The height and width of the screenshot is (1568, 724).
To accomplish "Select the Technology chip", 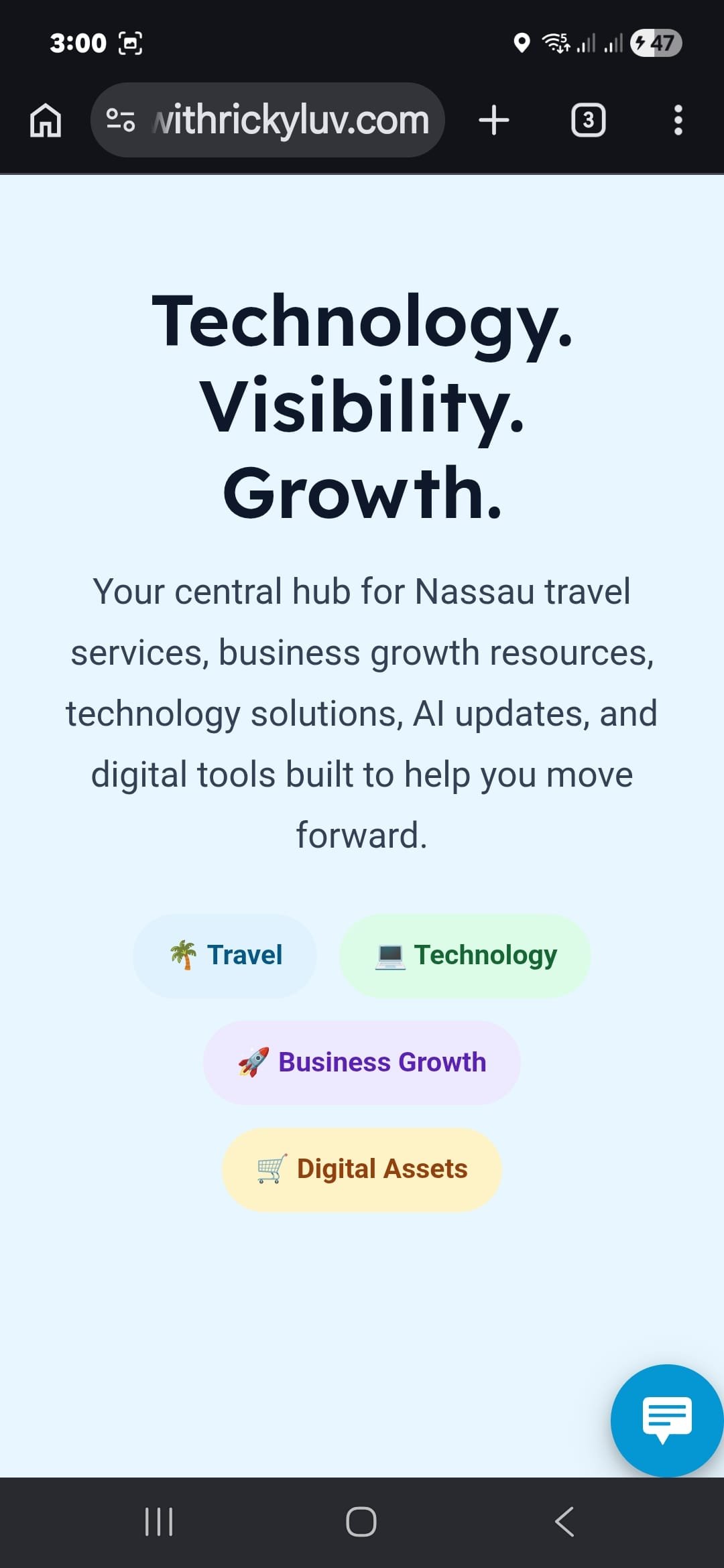I will [465, 956].
